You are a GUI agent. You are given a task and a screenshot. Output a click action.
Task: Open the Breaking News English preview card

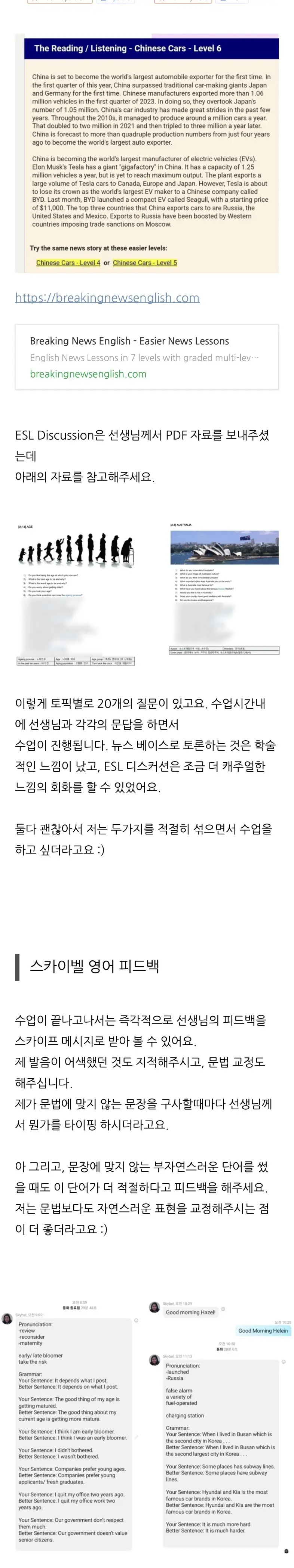(x=146, y=357)
